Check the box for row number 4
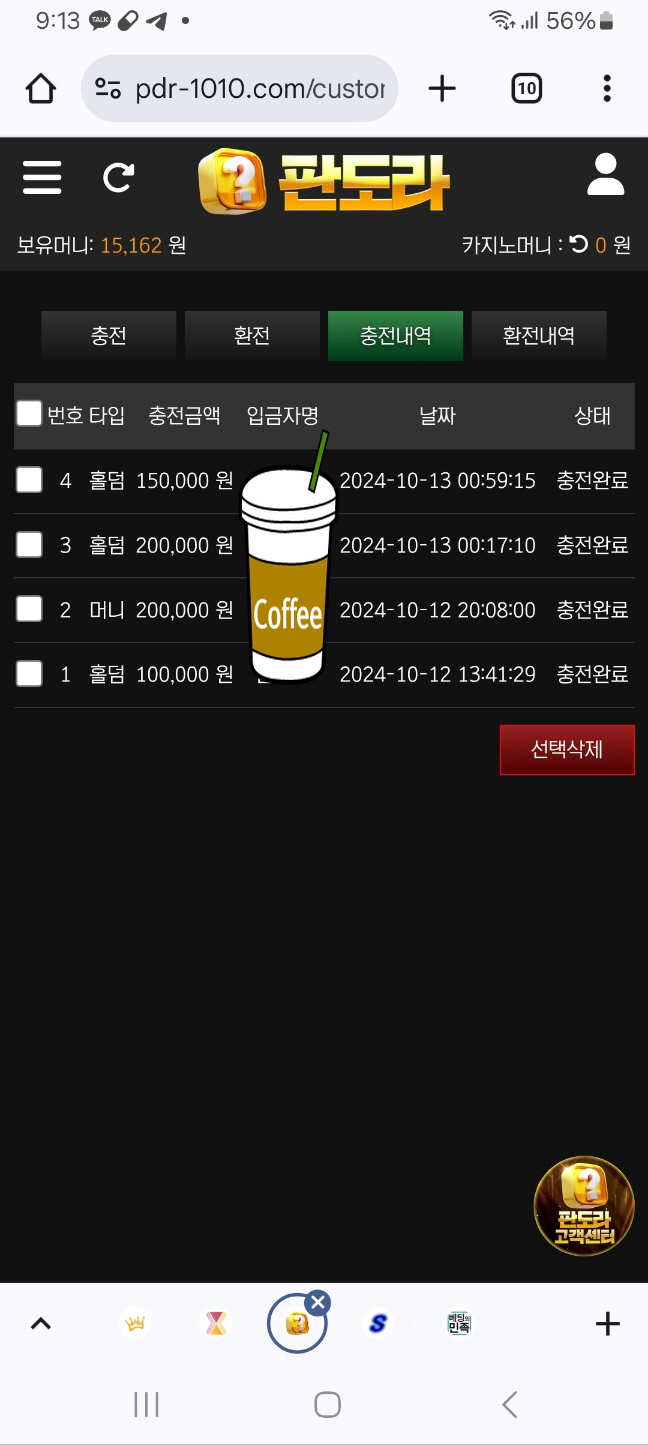648x1445 pixels. coord(29,480)
